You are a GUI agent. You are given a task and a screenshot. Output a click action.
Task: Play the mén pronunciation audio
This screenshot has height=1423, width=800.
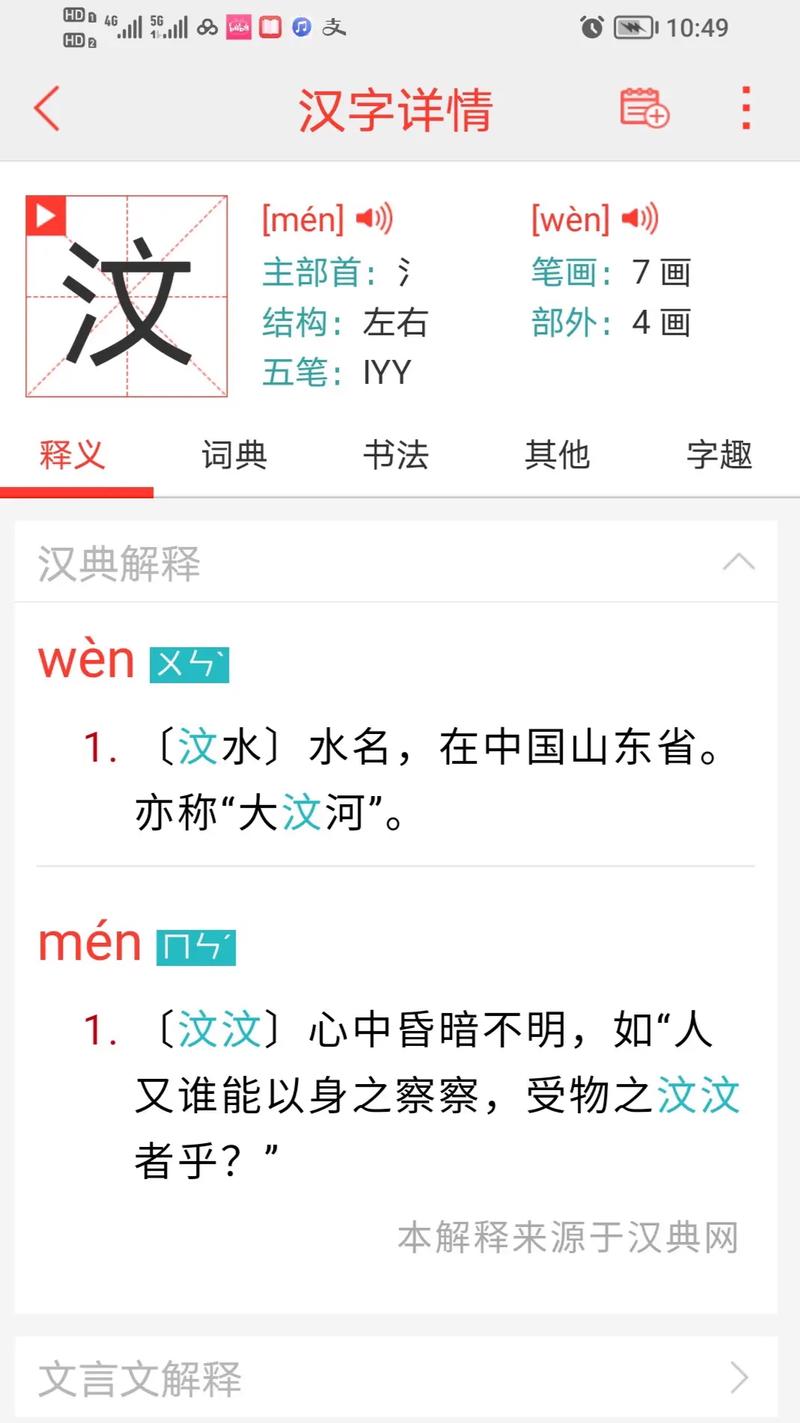pos(375,218)
